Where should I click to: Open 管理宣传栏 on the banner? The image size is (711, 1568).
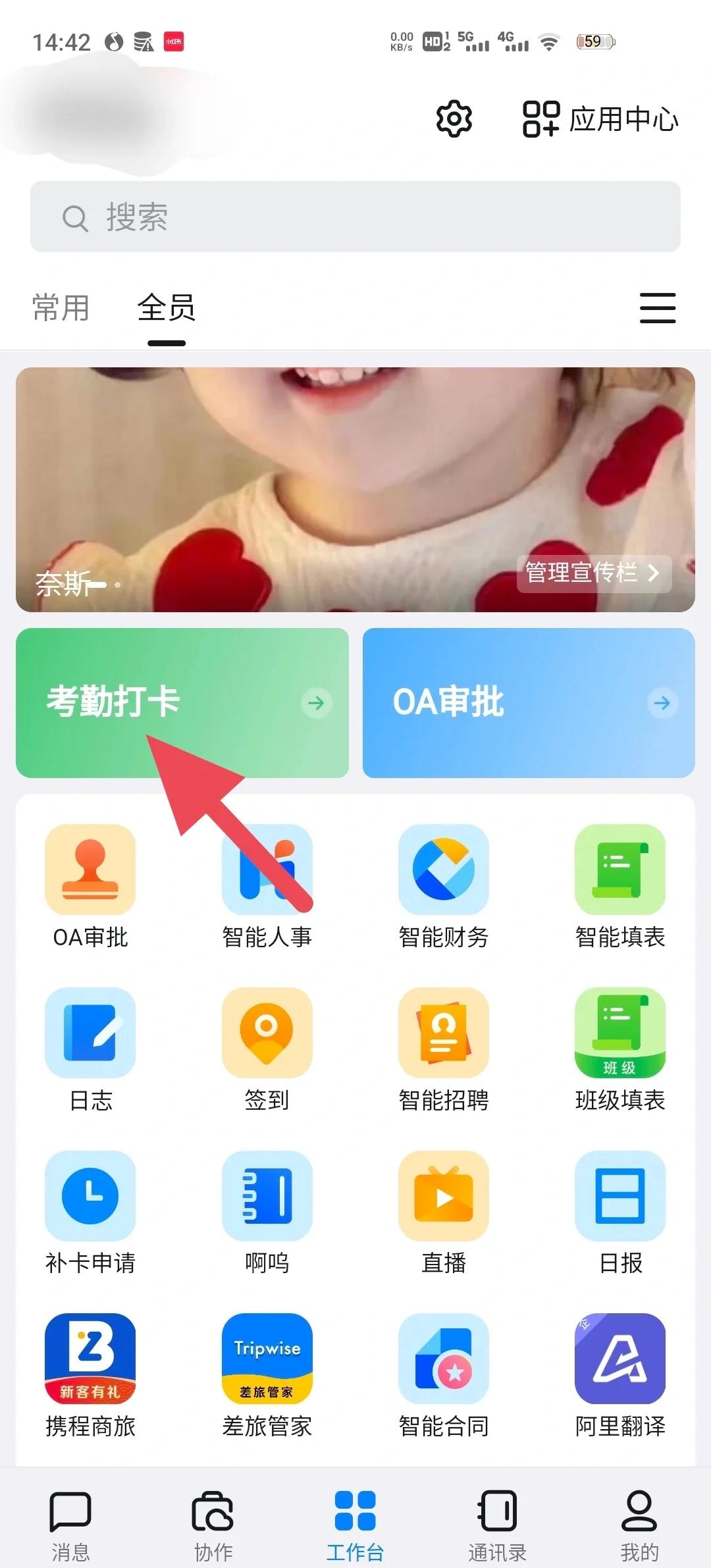pyautogui.click(x=593, y=573)
